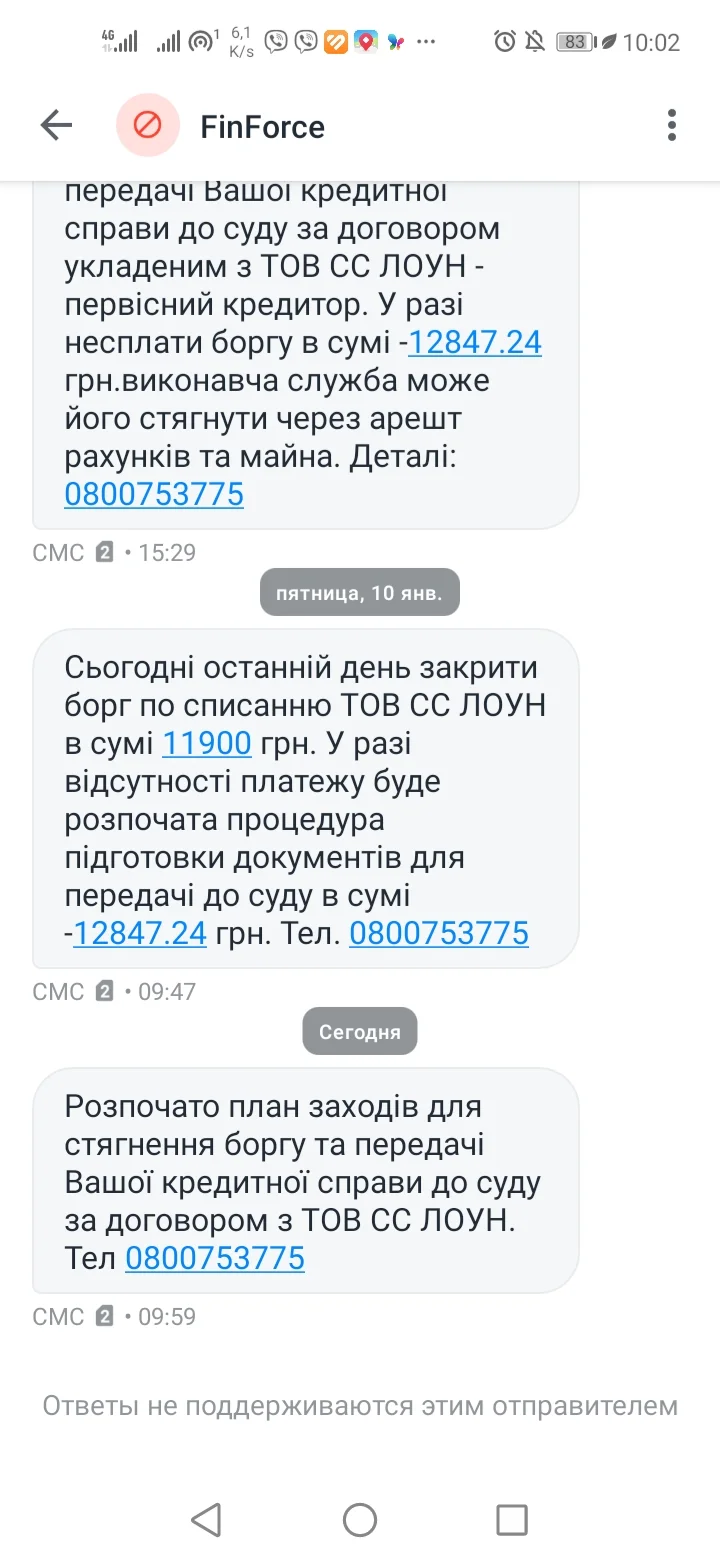The height and width of the screenshot is (1560, 720).
Task: Tap the 11900 sum link
Action: pos(206,743)
